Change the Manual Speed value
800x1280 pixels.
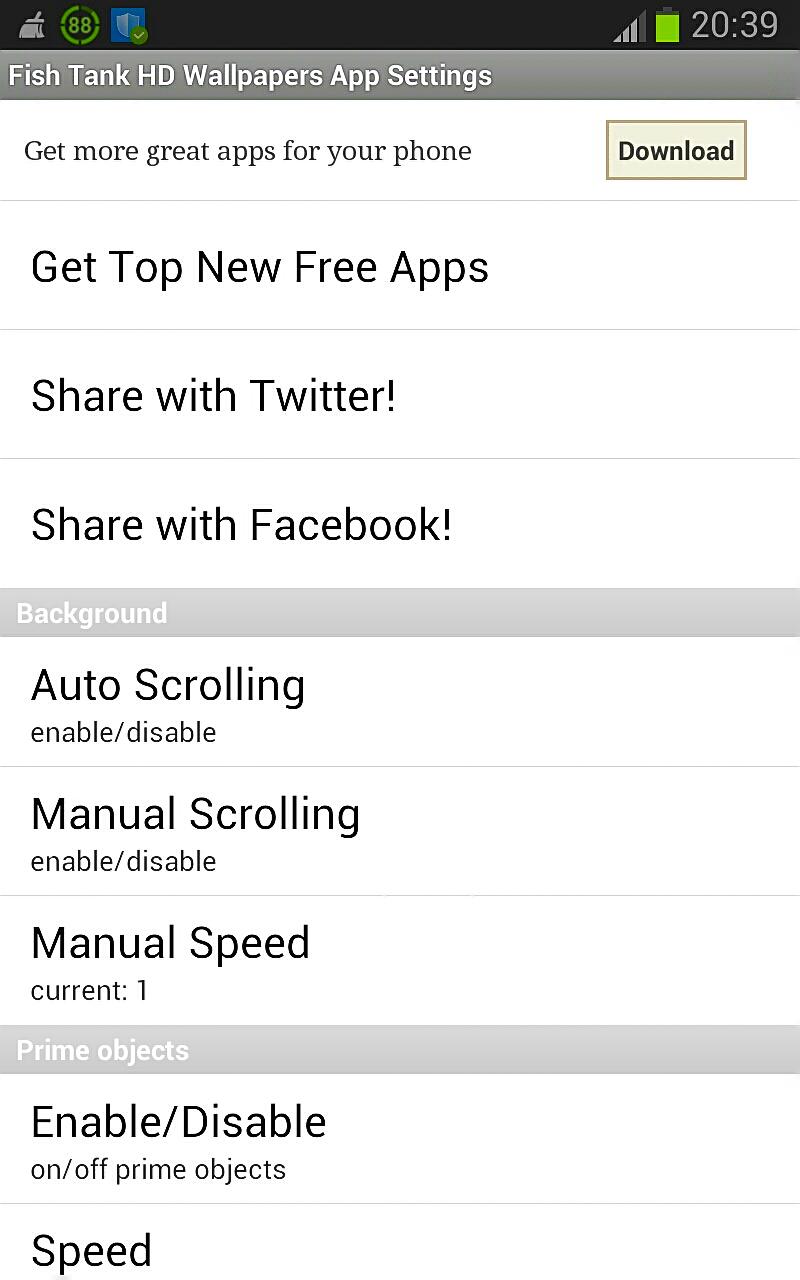(x=400, y=961)
